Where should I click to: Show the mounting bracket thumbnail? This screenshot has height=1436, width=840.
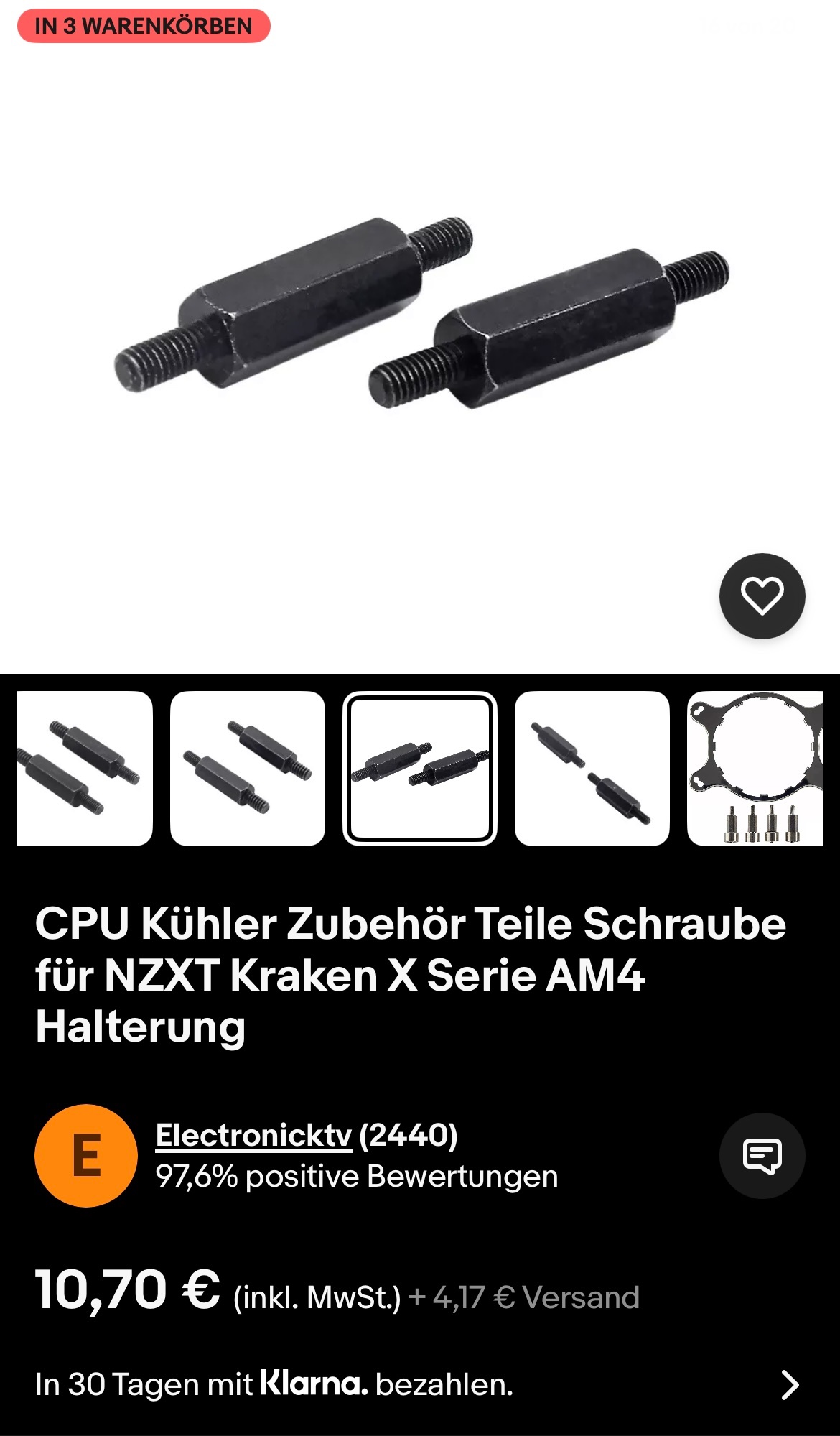(755, 768)
